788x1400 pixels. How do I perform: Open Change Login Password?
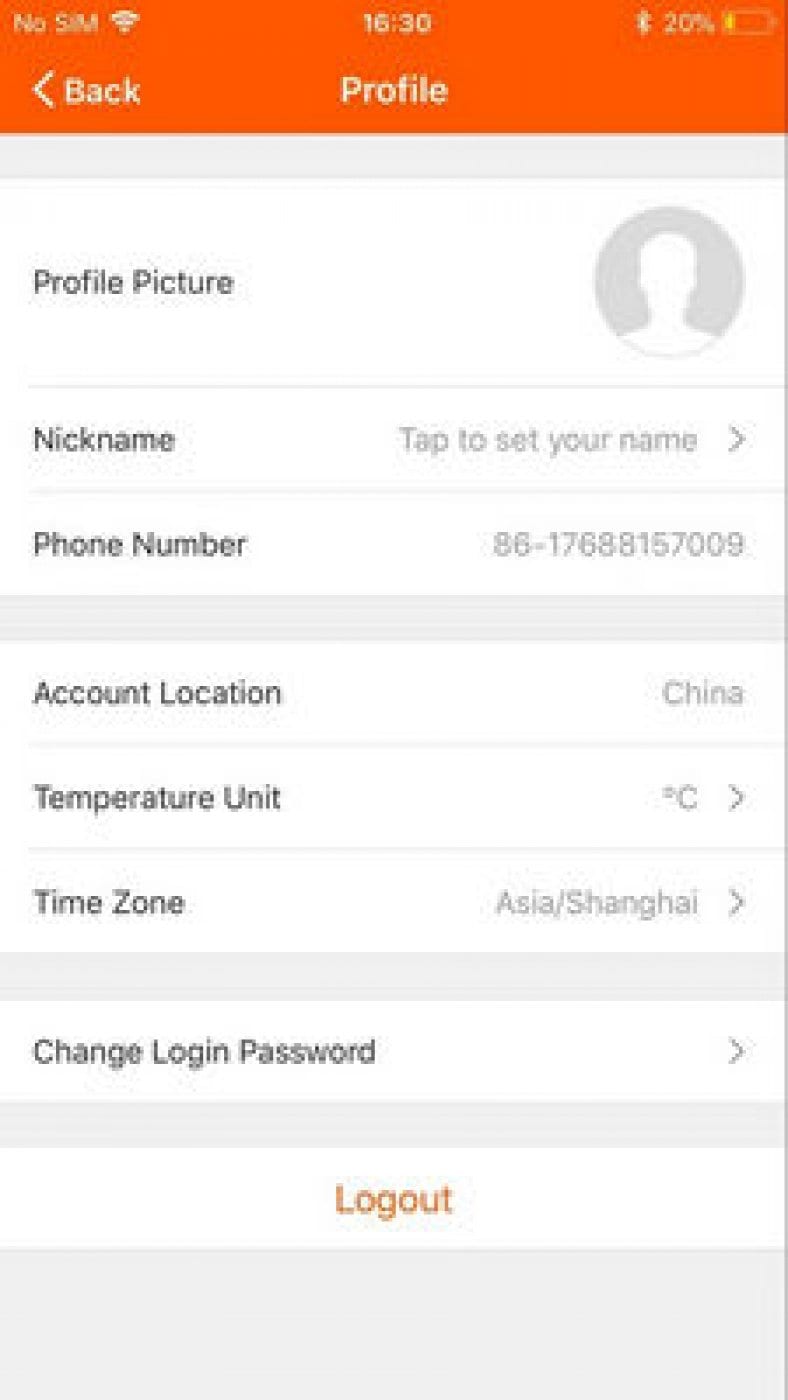(392, 1052)
